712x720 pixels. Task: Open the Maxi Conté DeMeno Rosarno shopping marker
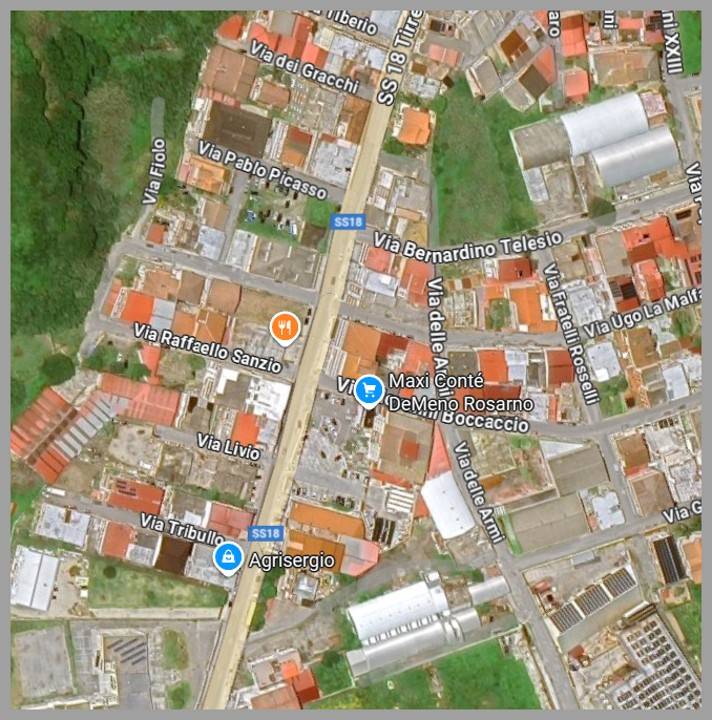tap(370, 390)
